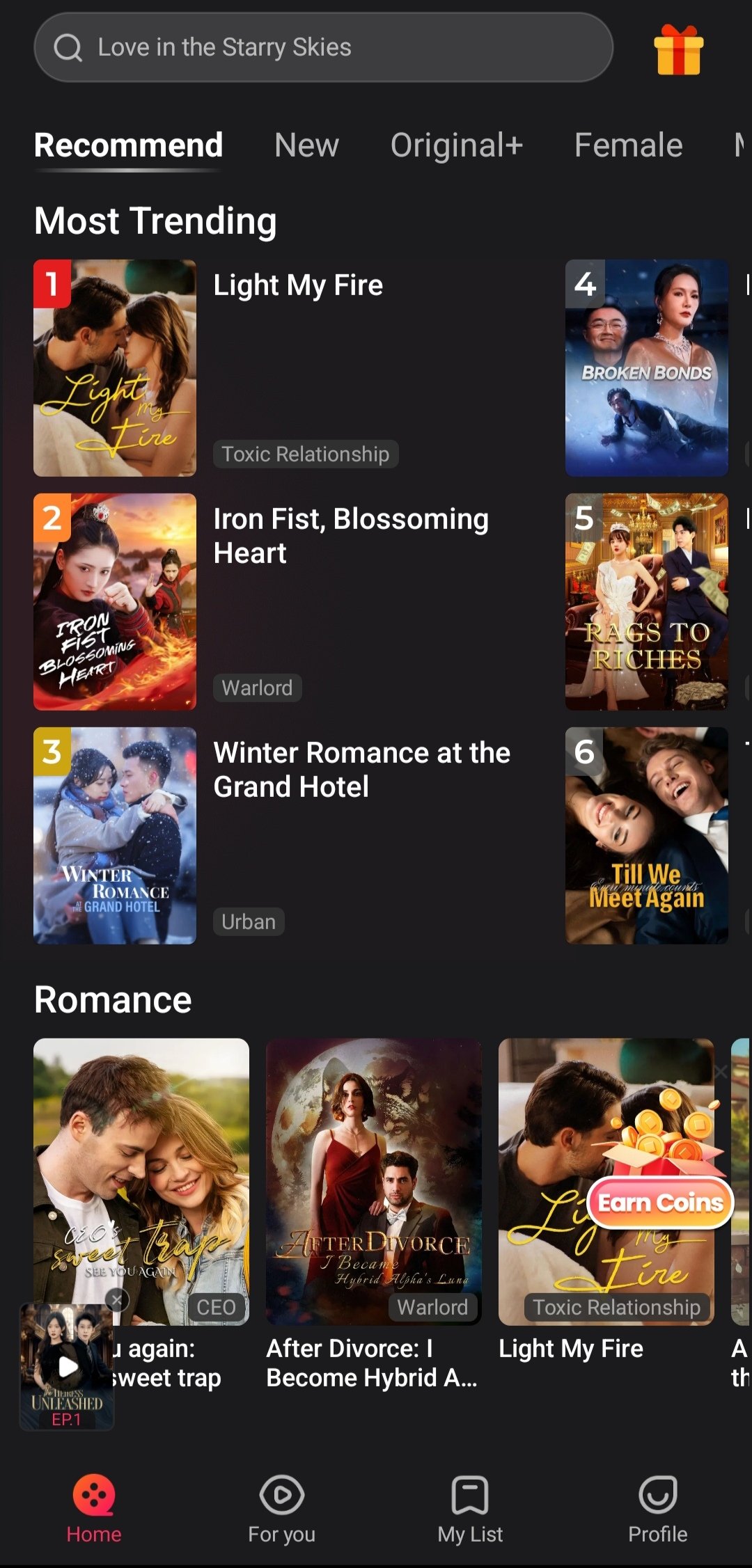
Task: Tap the play icon on The Heiress Unleashed
Action: point(68,1366)
